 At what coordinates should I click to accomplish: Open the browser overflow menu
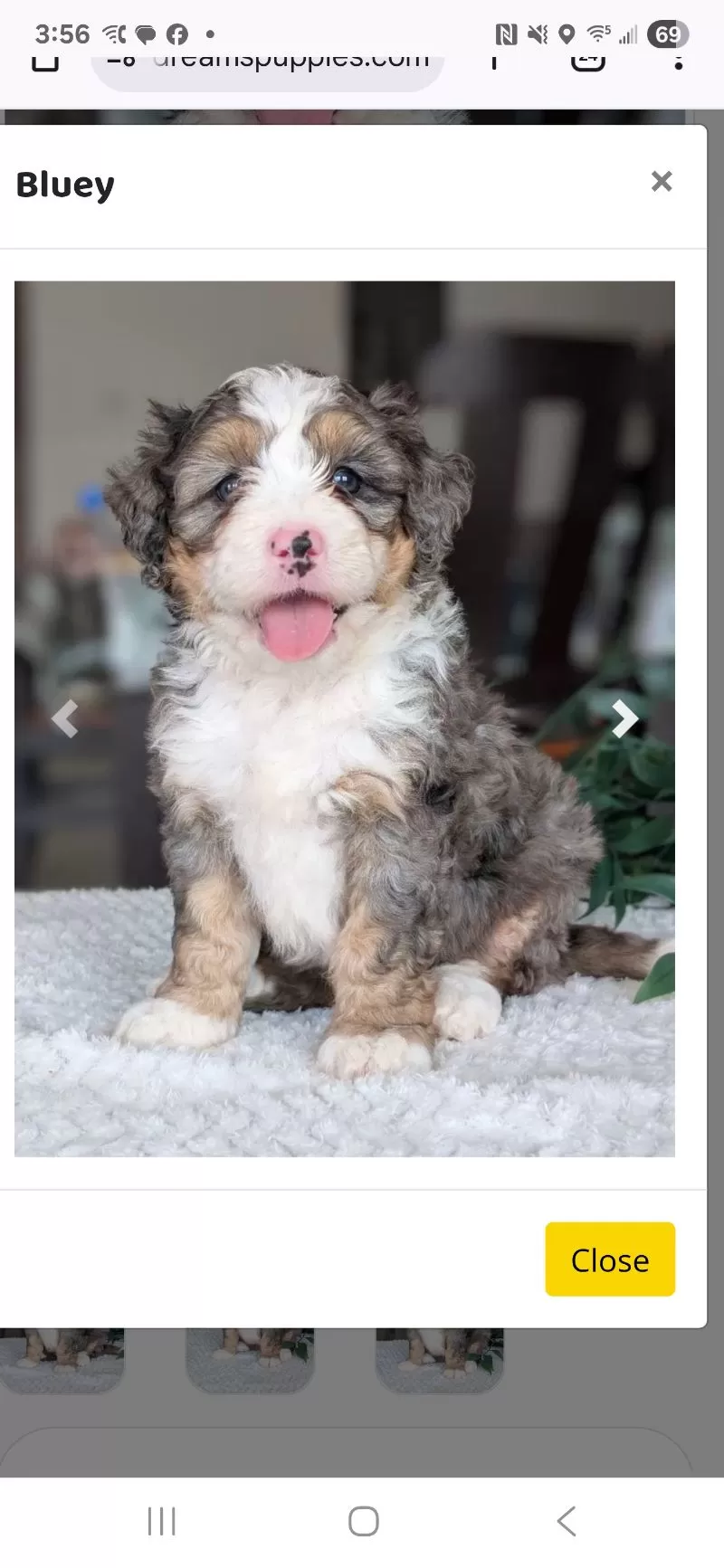pyautogui.click(x=678, y=62)
